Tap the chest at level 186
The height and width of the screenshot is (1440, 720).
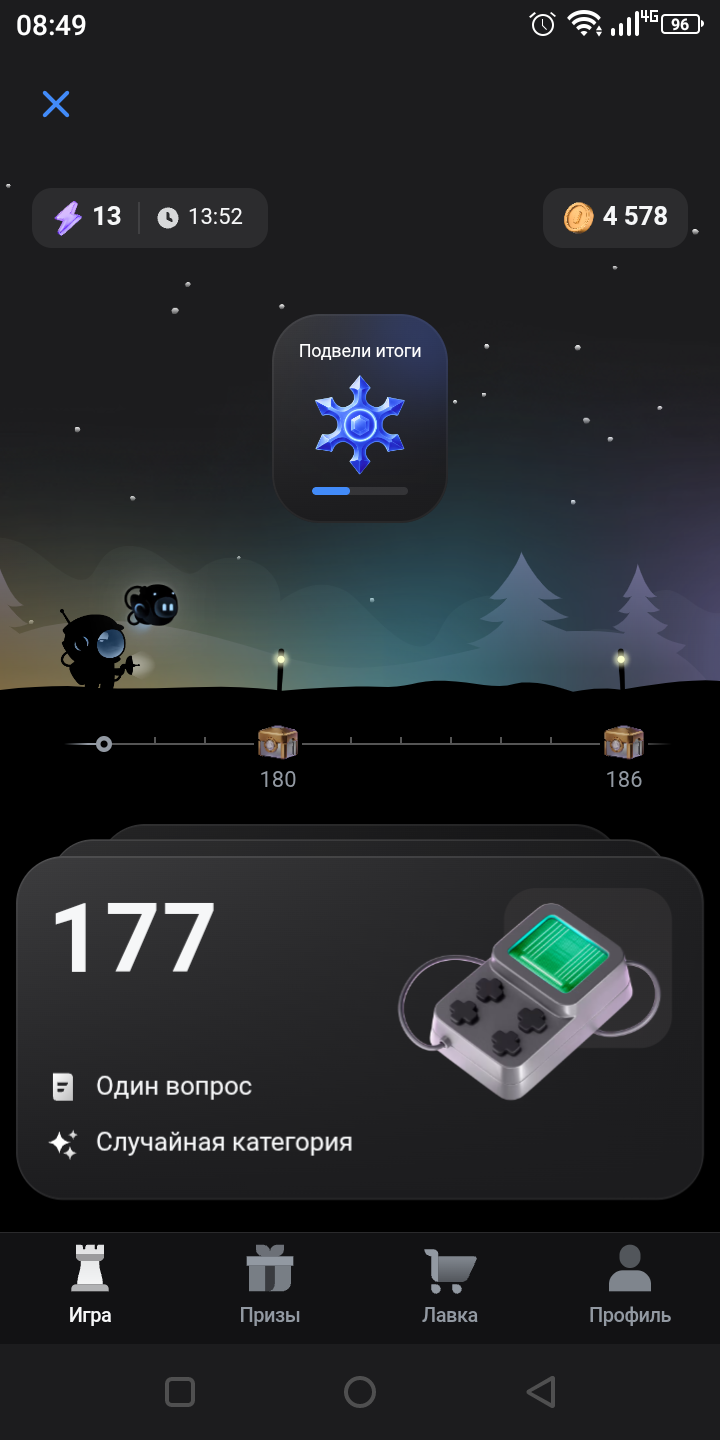623,743
